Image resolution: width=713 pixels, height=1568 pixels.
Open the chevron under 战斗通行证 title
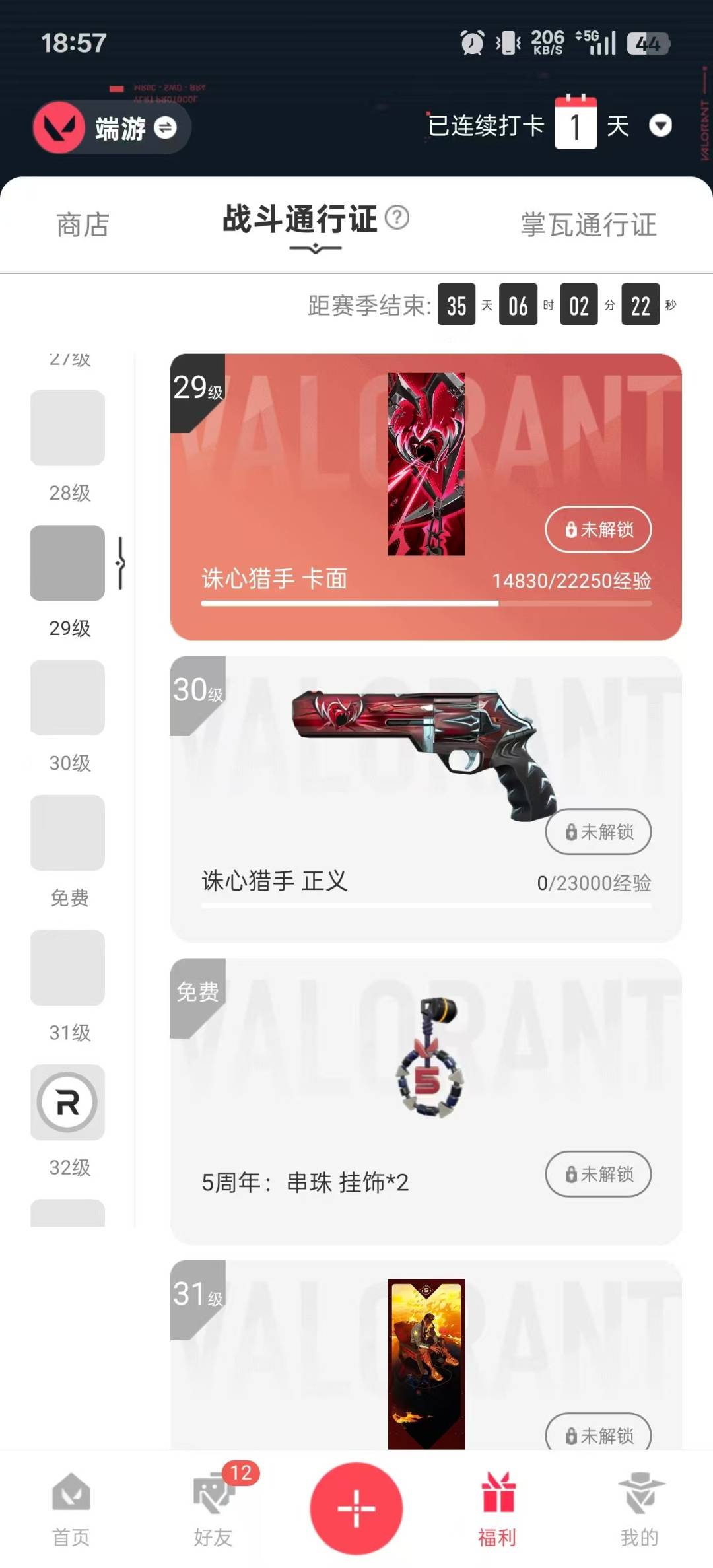316,248
